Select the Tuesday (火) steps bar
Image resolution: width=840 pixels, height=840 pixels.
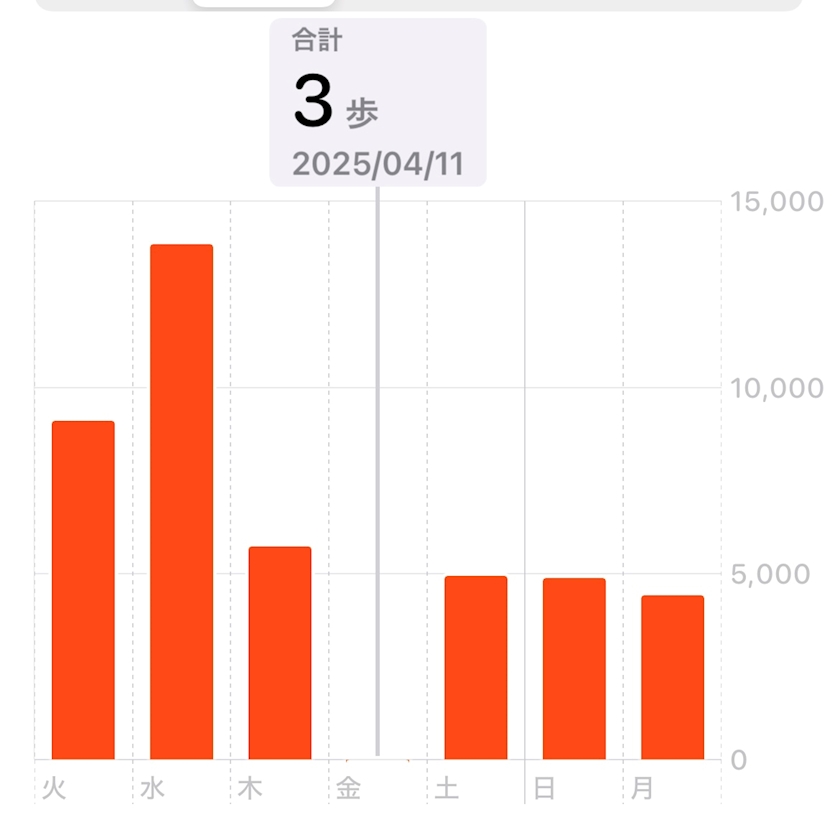click(x=83, y=590)
